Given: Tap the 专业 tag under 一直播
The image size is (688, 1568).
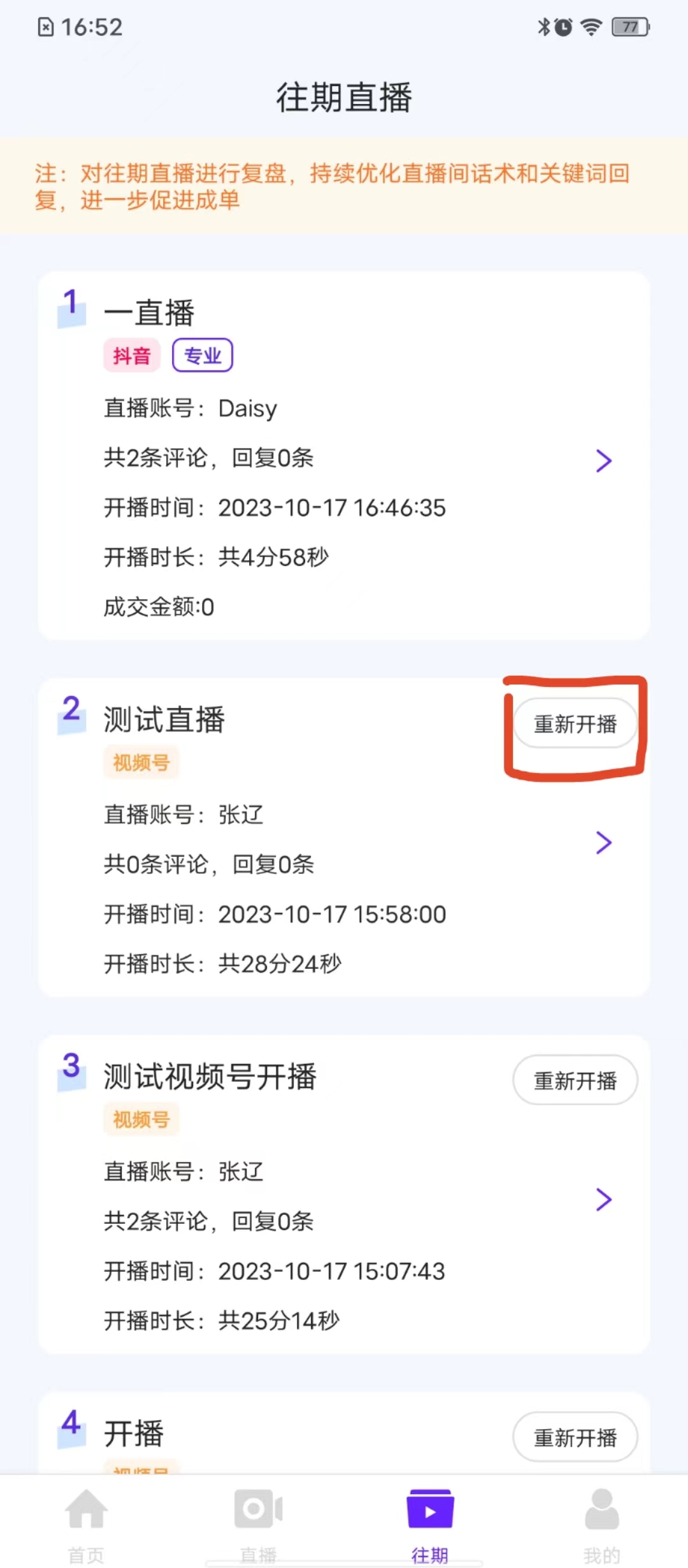Looking at the screenshot, I should coord(203,356).
